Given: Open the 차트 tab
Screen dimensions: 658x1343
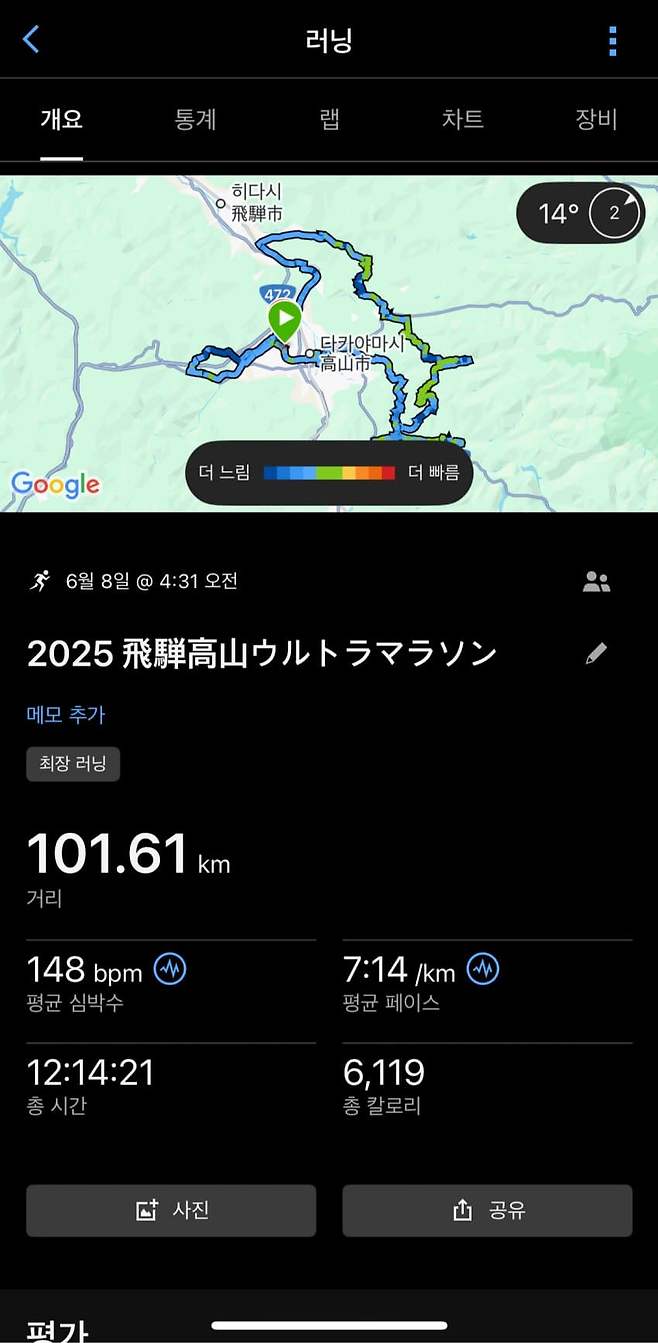Looking at the screenshot, I should (x=462, y=120).
